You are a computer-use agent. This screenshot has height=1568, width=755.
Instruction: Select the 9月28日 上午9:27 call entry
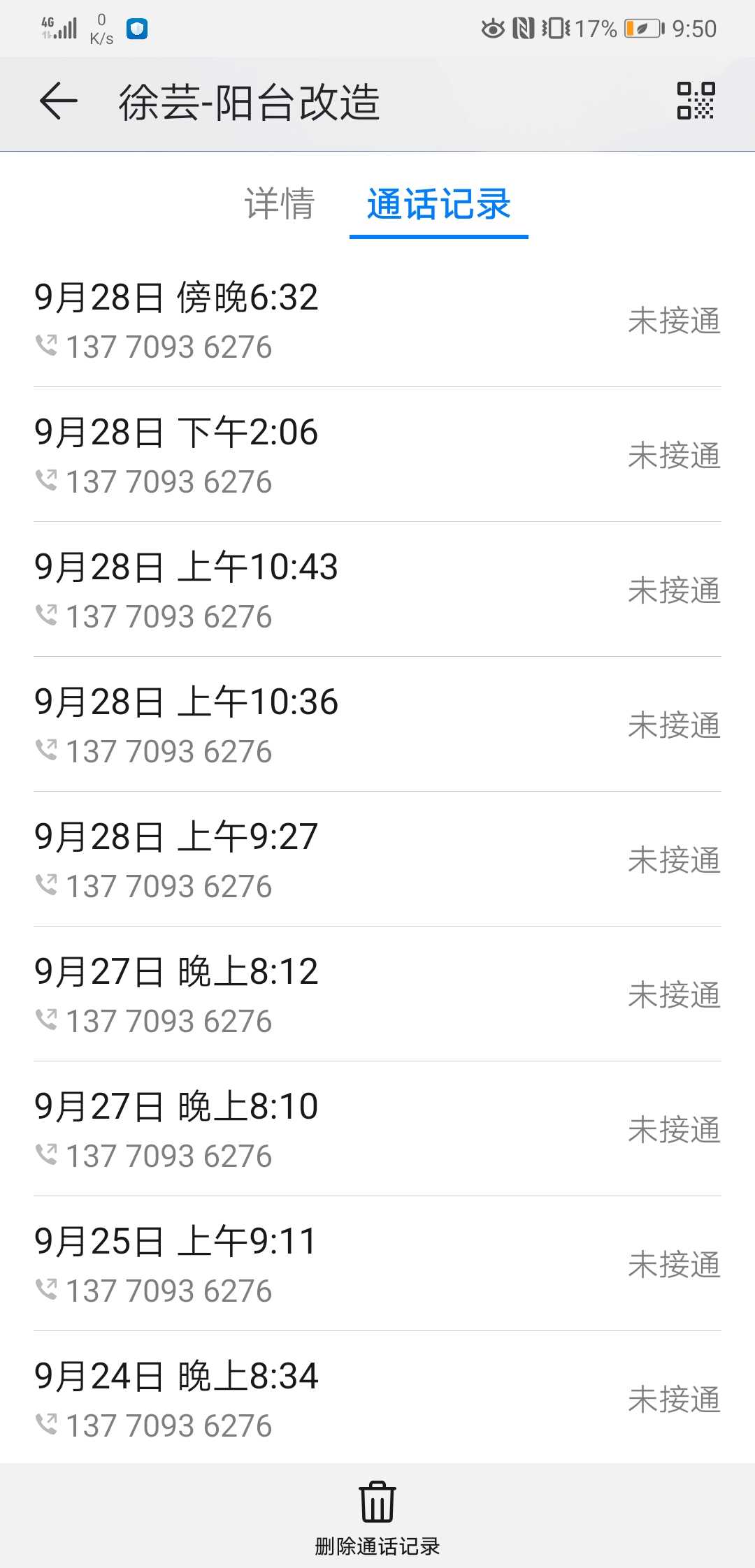(377, 860)
